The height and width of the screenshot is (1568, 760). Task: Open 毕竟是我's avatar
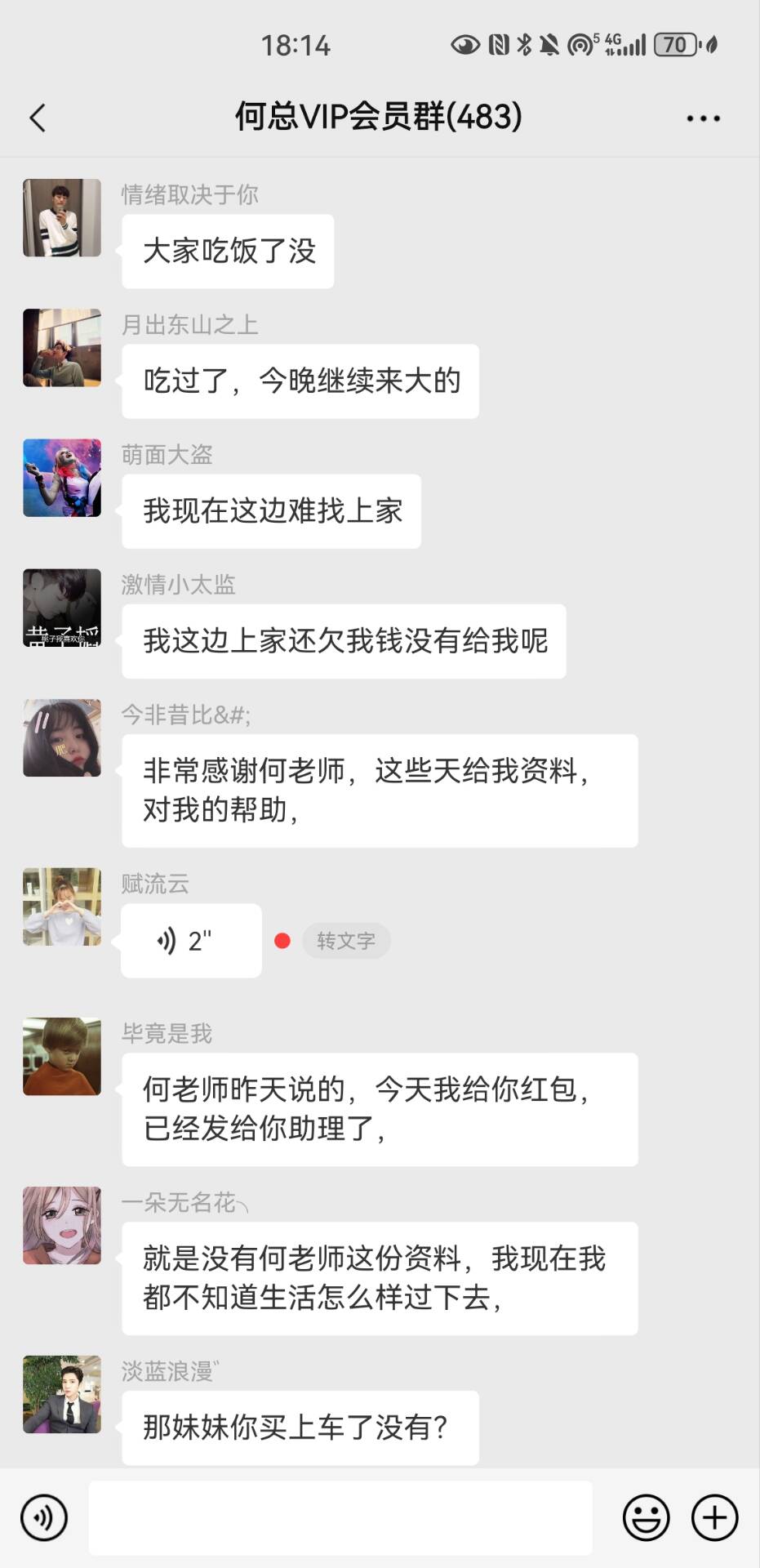tap(62, 1056)
